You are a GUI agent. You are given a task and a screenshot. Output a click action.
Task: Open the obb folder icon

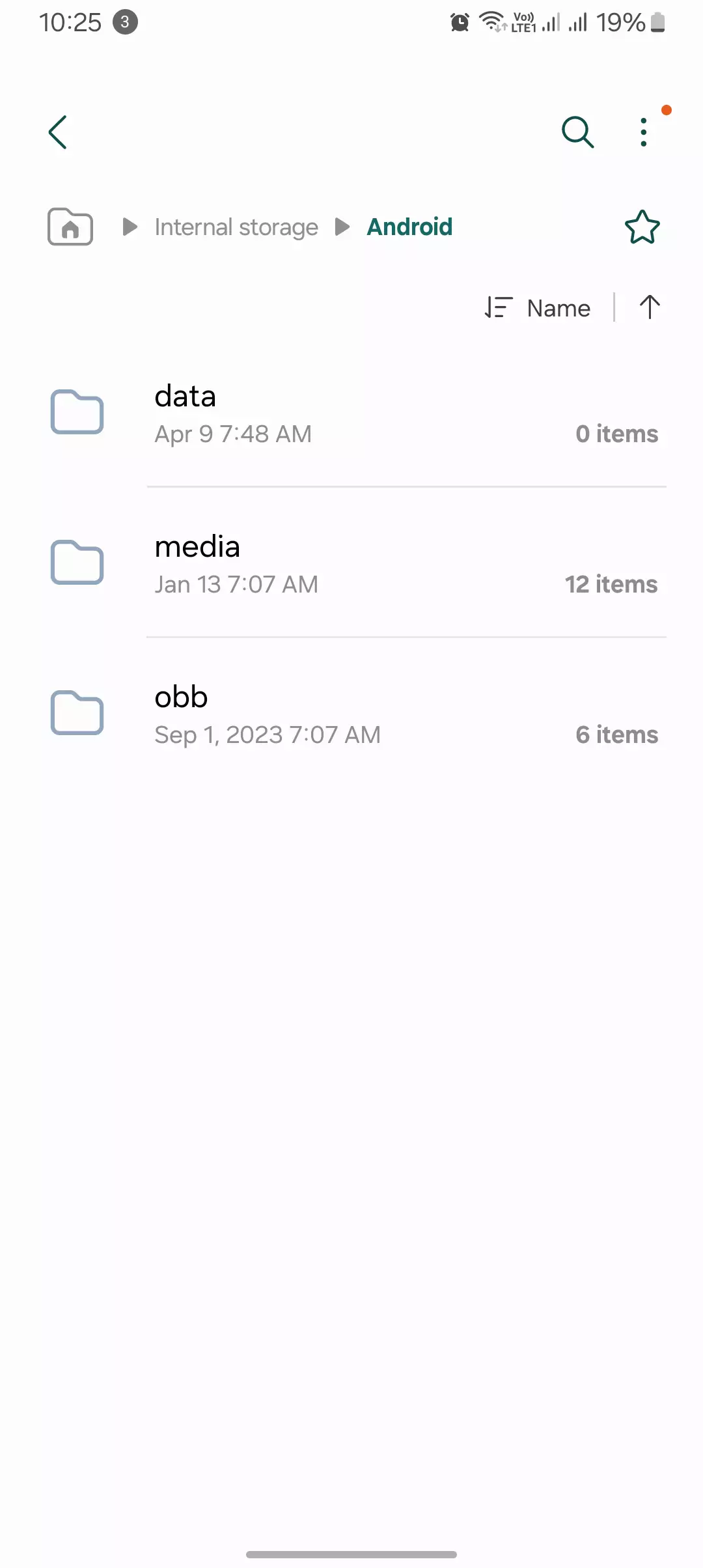tap(77, 714)
